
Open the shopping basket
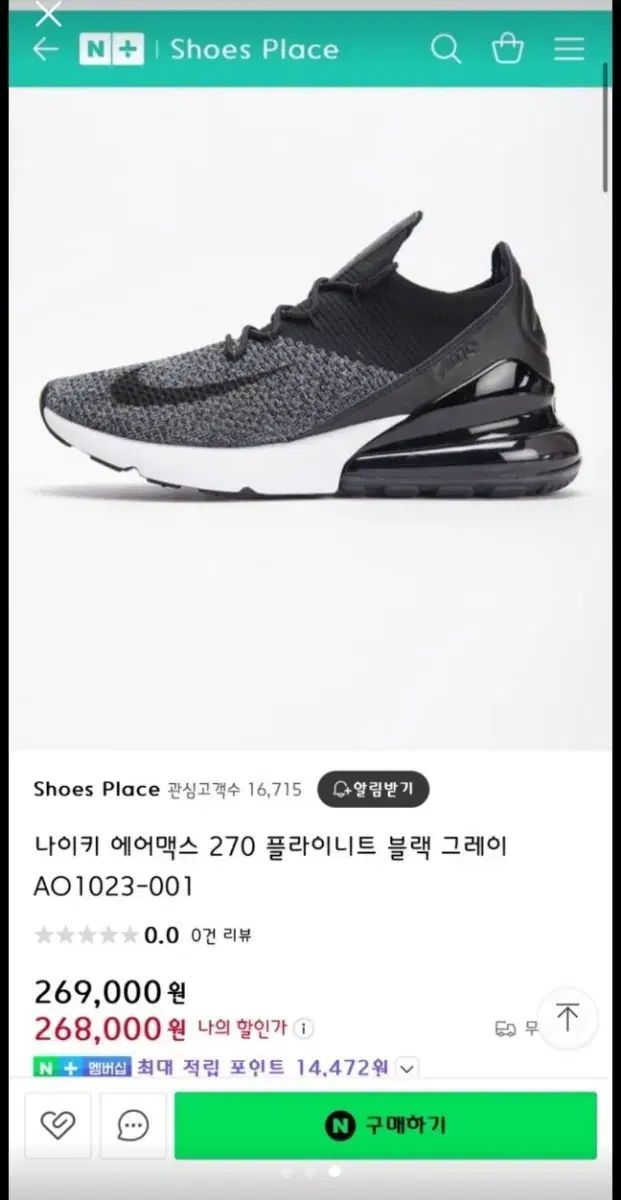pos(508,49)
